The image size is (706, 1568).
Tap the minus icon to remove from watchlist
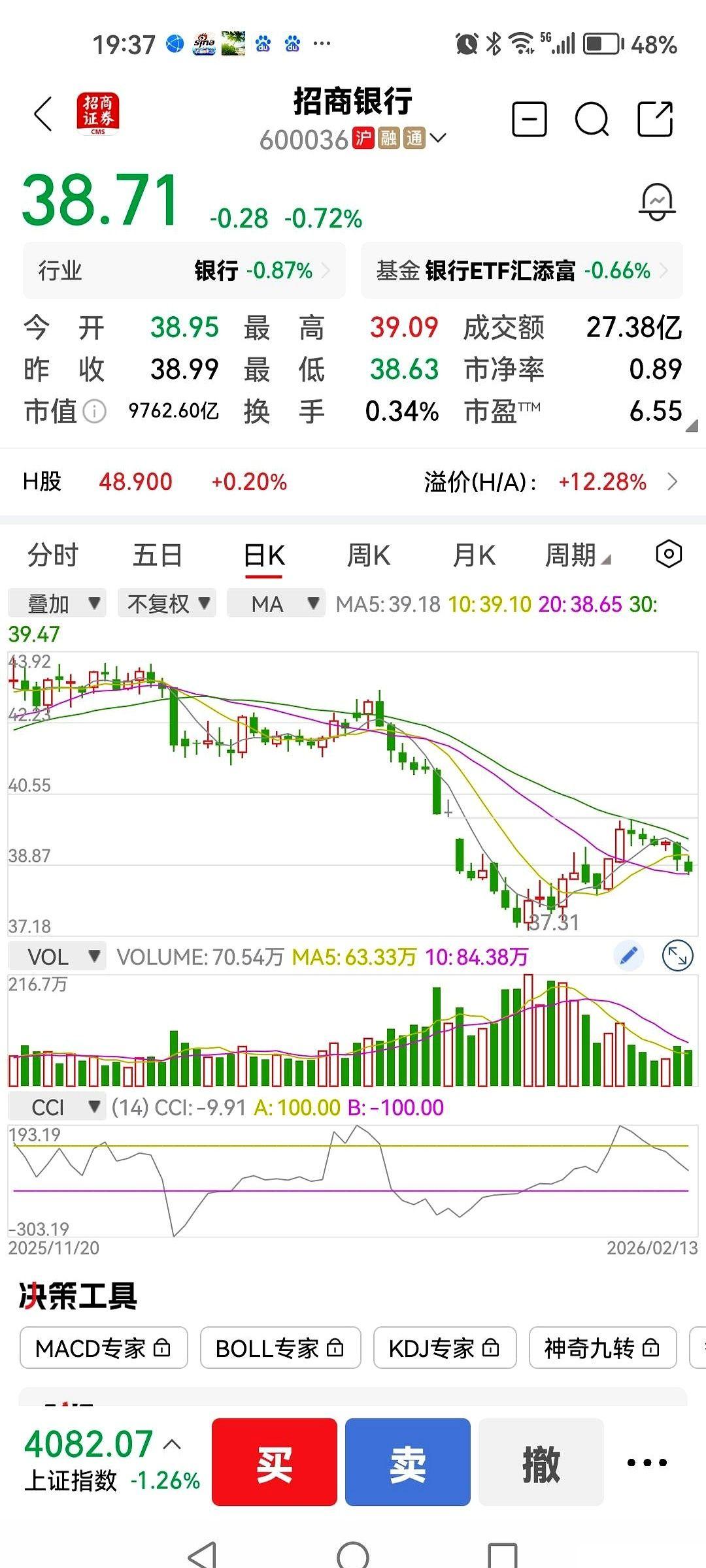(529, 120)
